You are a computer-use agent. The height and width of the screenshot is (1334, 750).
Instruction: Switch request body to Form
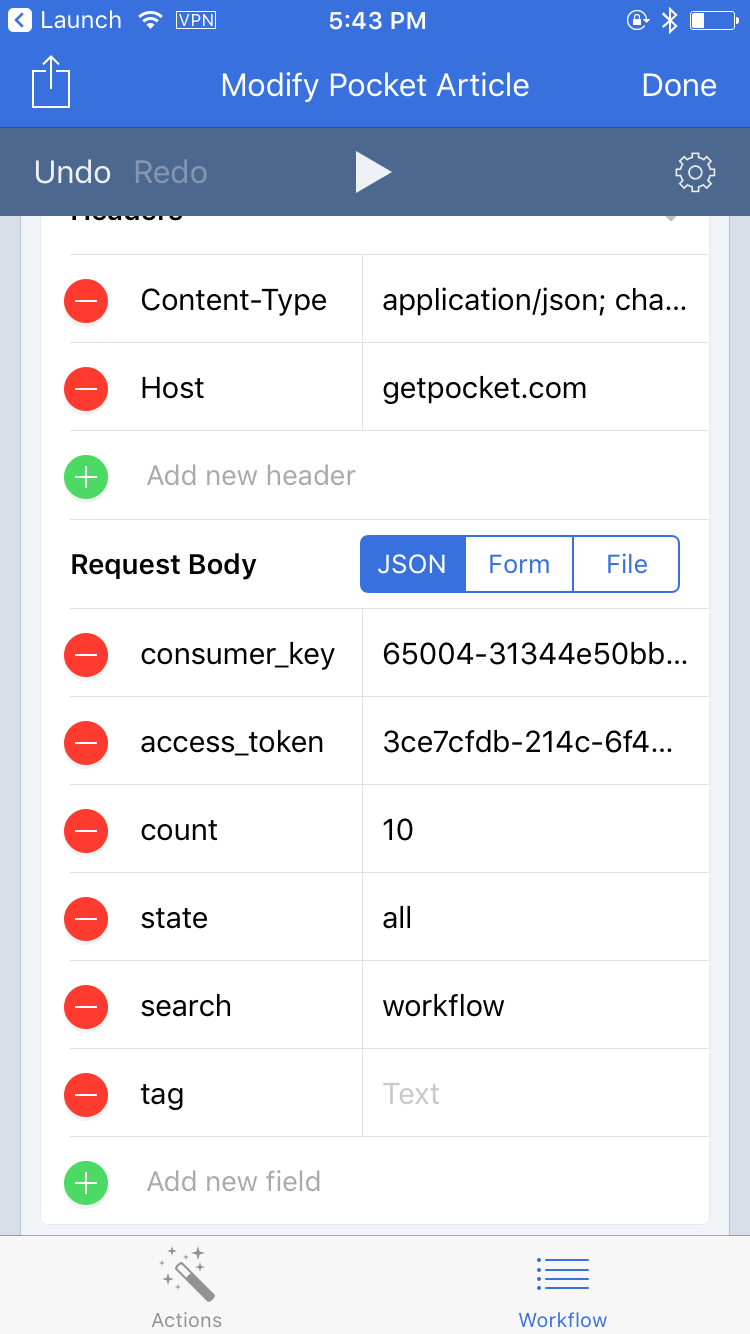(x=519, y=564)
